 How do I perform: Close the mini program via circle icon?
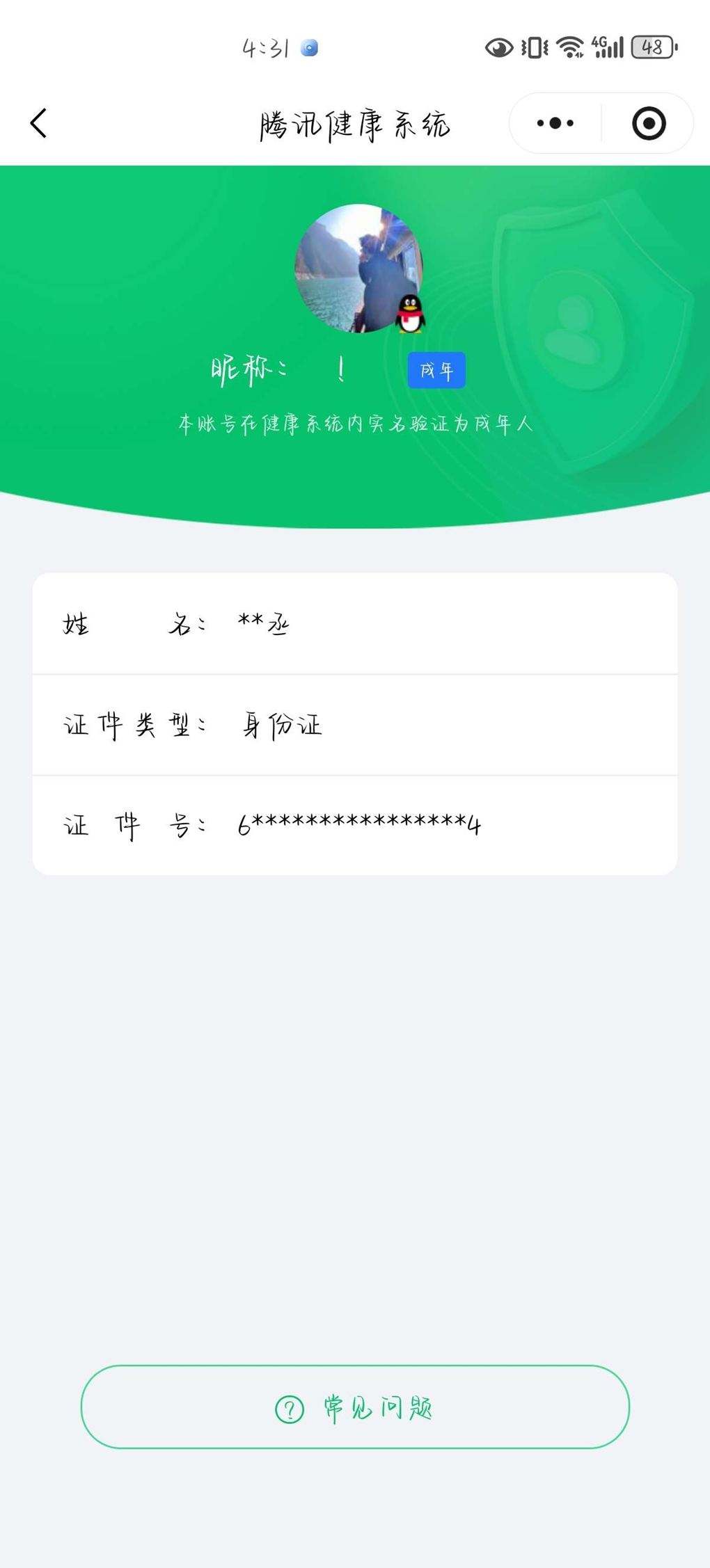click(x=649, y=124)
